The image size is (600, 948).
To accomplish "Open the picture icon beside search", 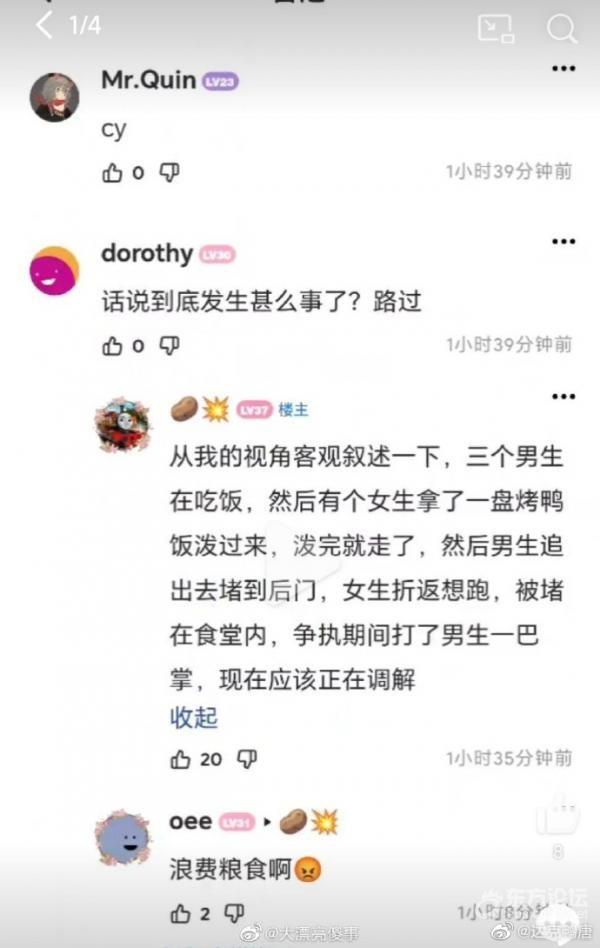I will point(496,28).
